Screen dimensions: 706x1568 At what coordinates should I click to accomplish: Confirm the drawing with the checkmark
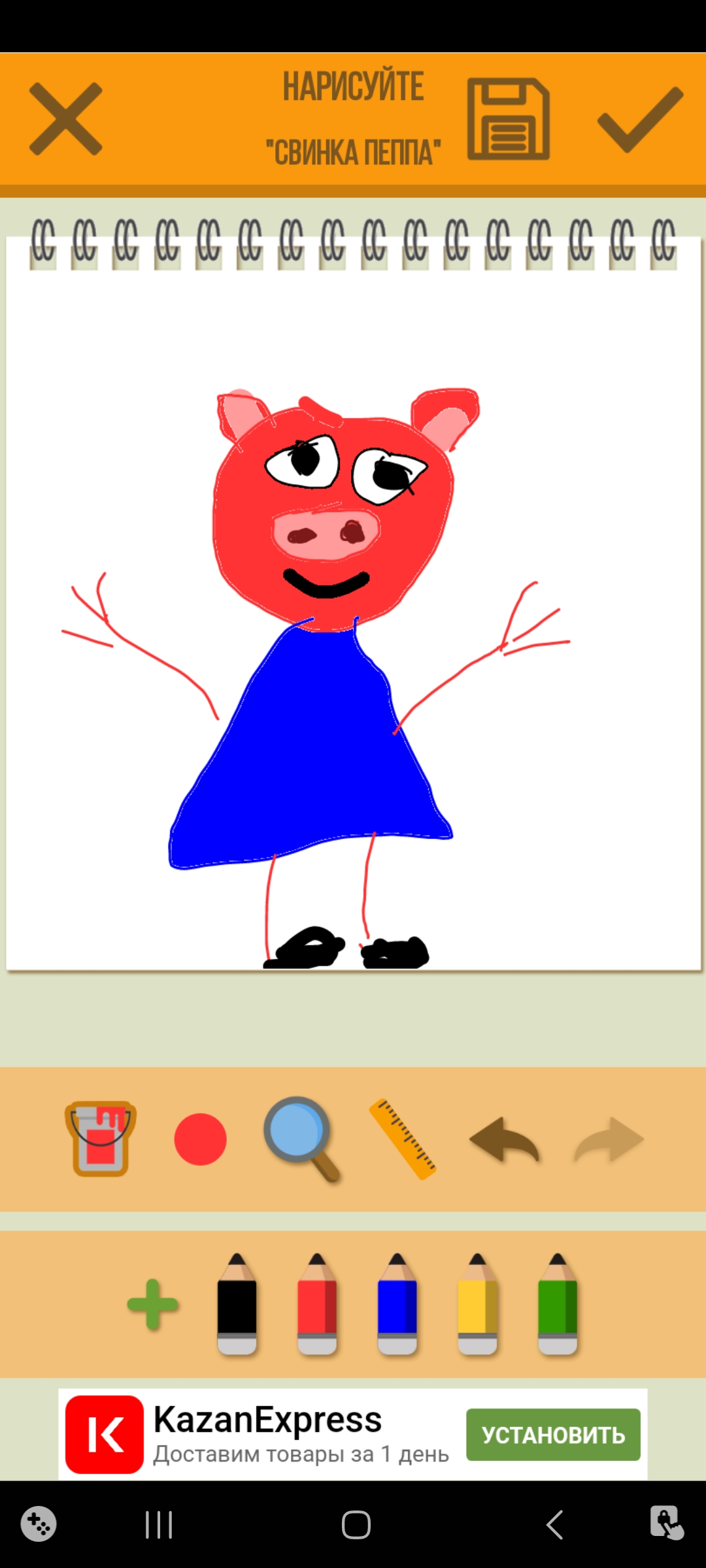640,119
